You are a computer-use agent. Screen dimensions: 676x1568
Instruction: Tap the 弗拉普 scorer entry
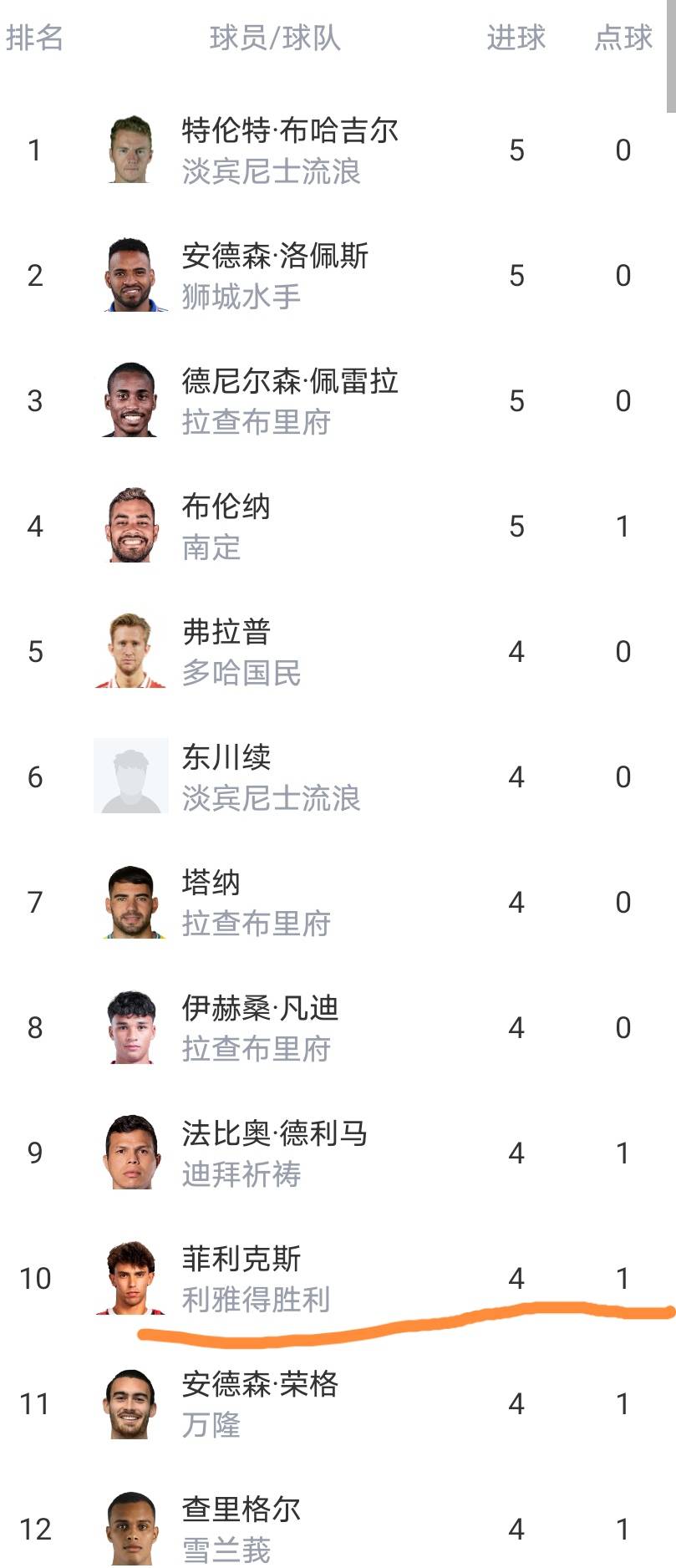[x=226, y=652]
